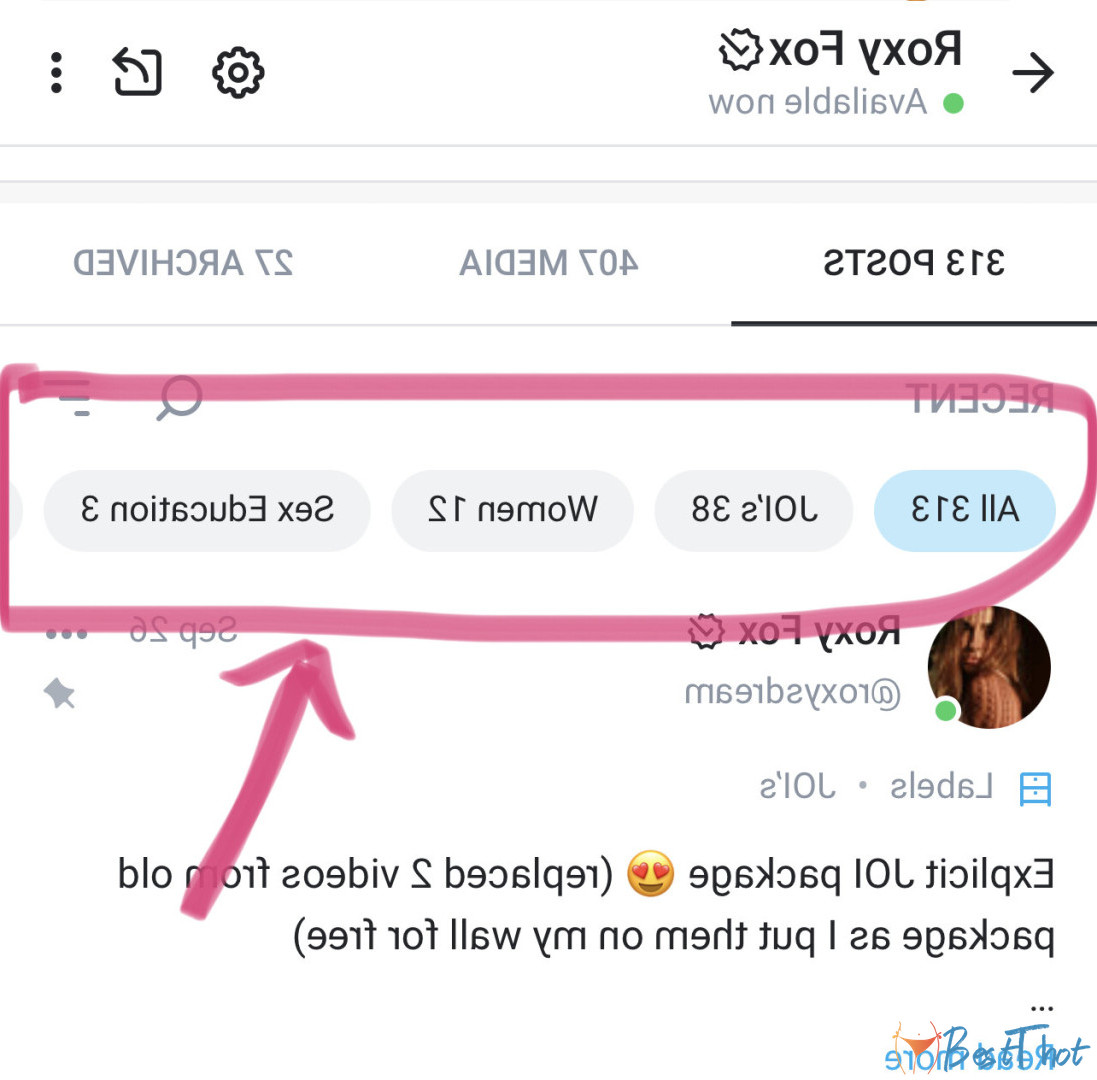The height and width of the screenshot is (1080, 1097).
Task: Open the settings gear
Action: (238, 73)
